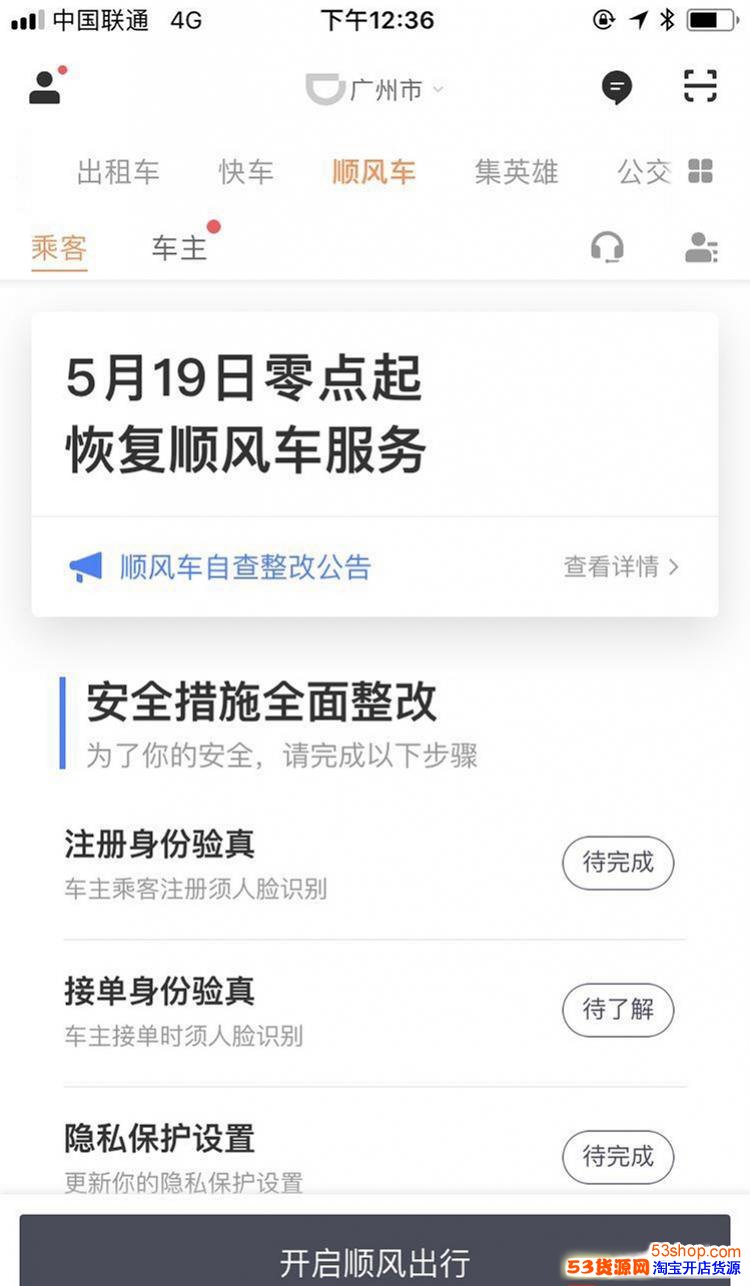
Task: Open the 出租车 tab
Action: [117, 171]
